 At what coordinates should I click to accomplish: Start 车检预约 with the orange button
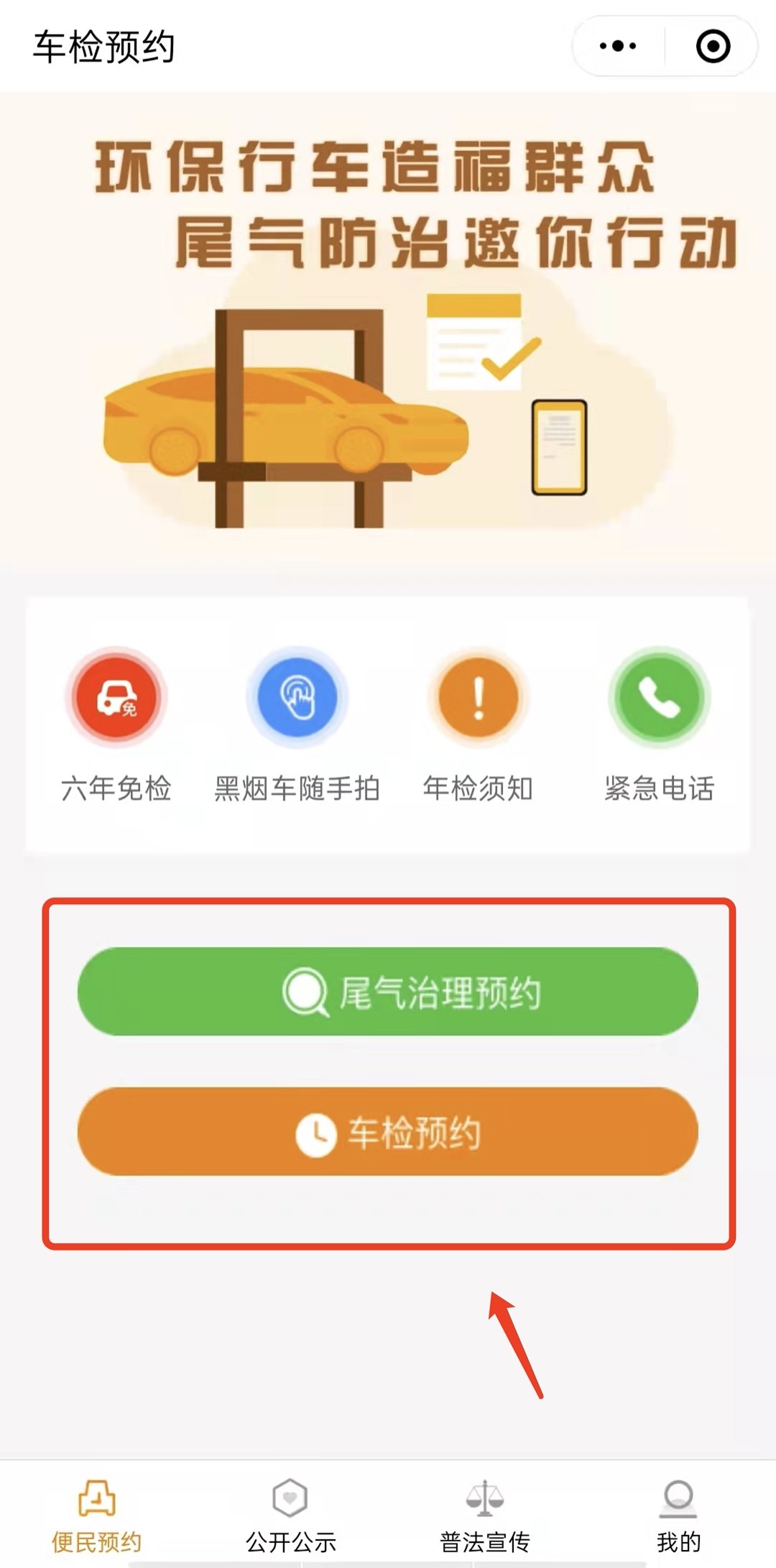(388, 1132)
